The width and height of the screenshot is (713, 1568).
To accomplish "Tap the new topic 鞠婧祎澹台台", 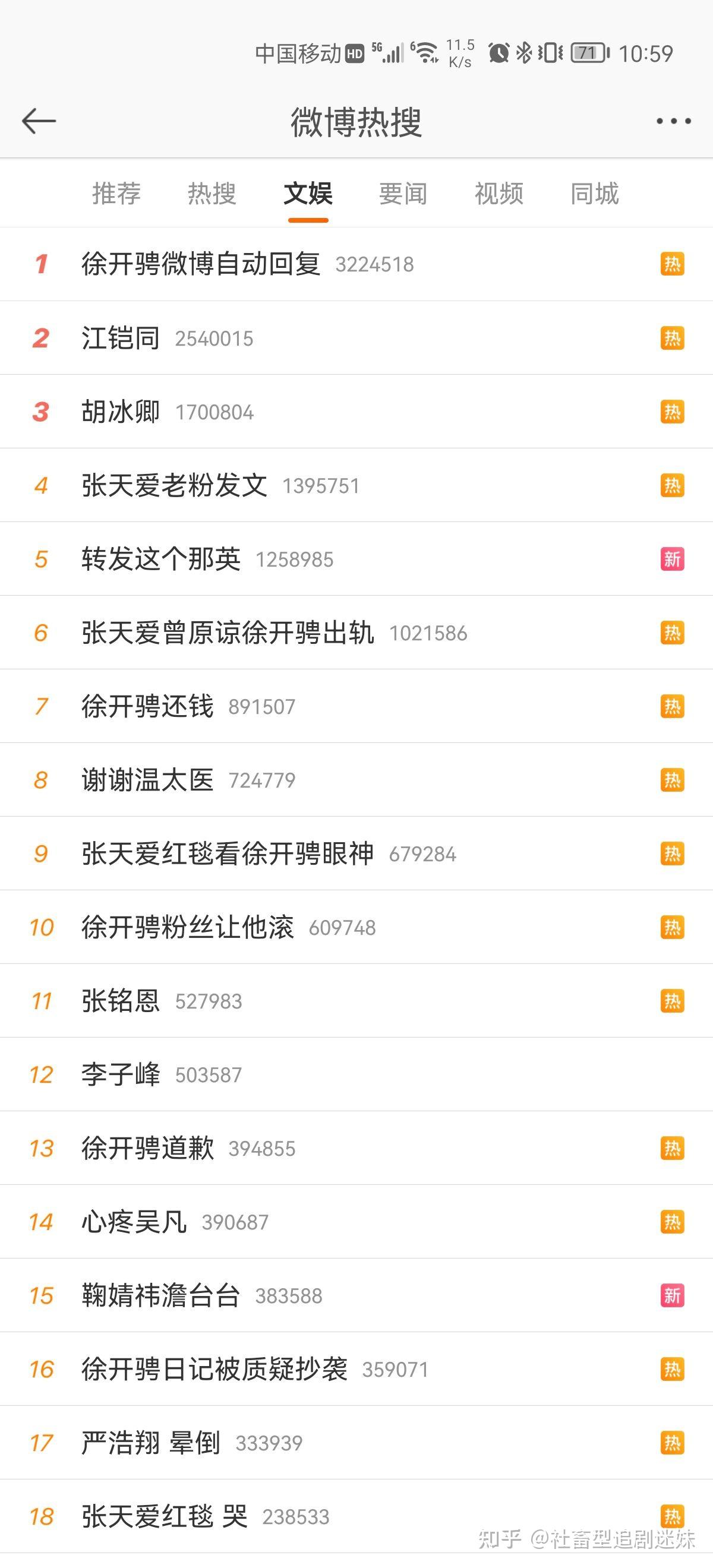I will [162, 1296].
